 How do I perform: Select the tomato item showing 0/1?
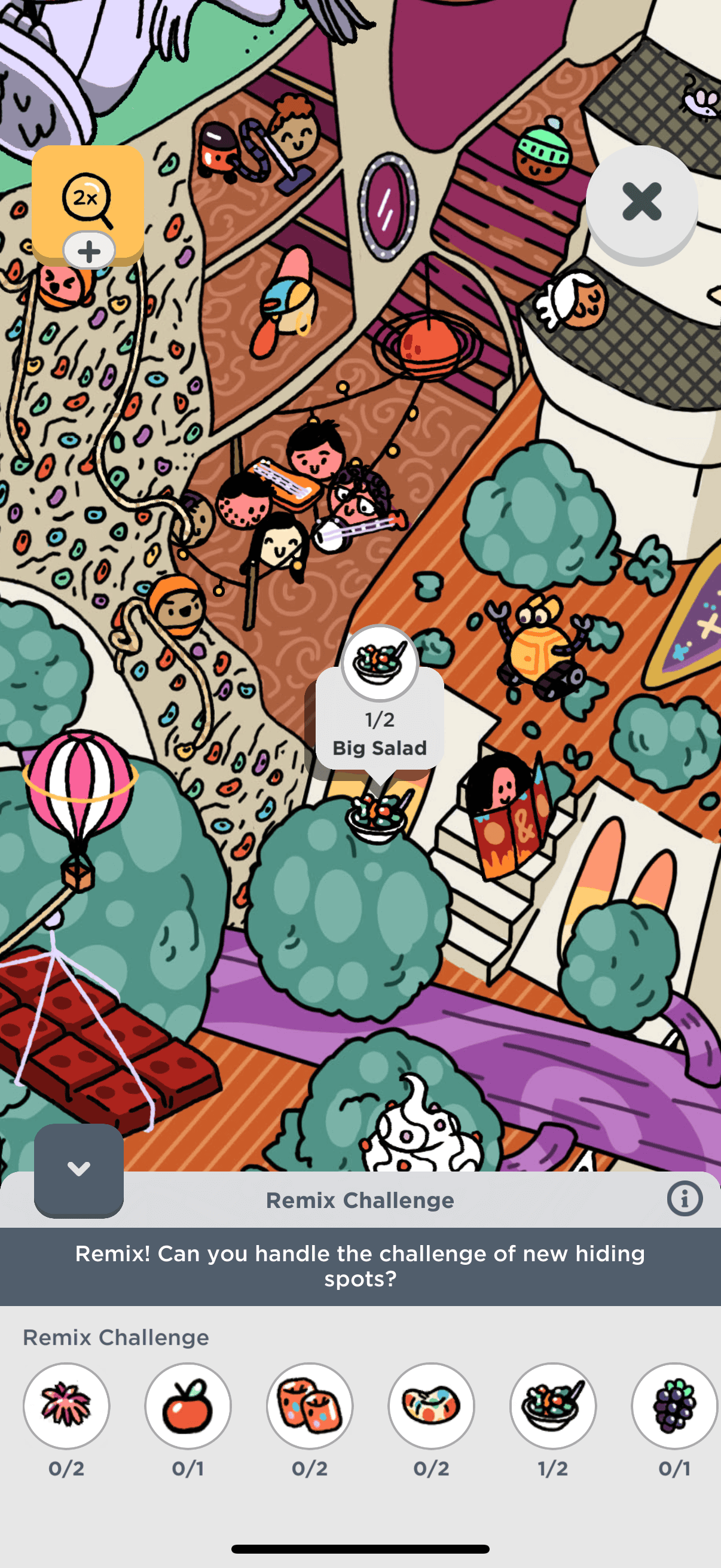click(188, 1405)
